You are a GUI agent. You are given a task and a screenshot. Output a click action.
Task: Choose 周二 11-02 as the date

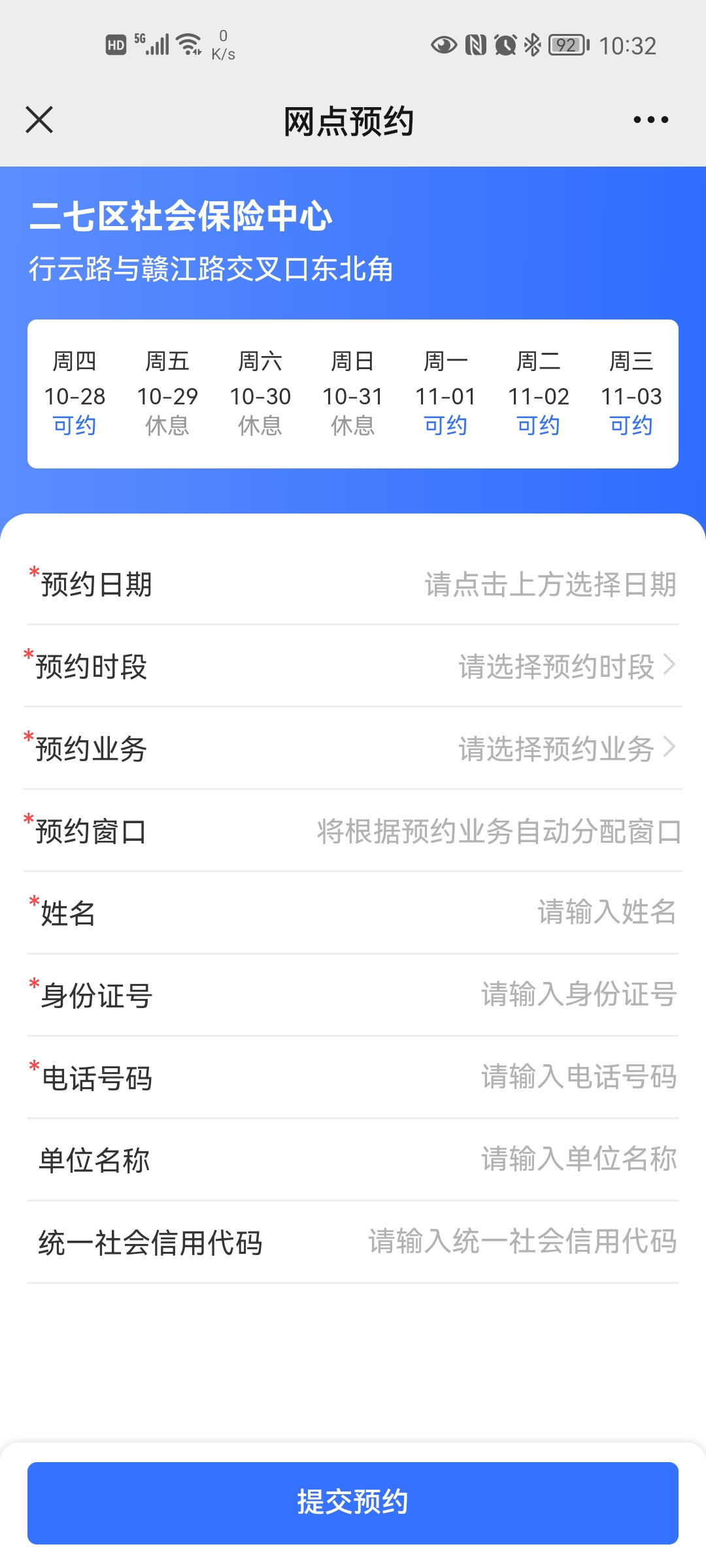pos(538,393)
